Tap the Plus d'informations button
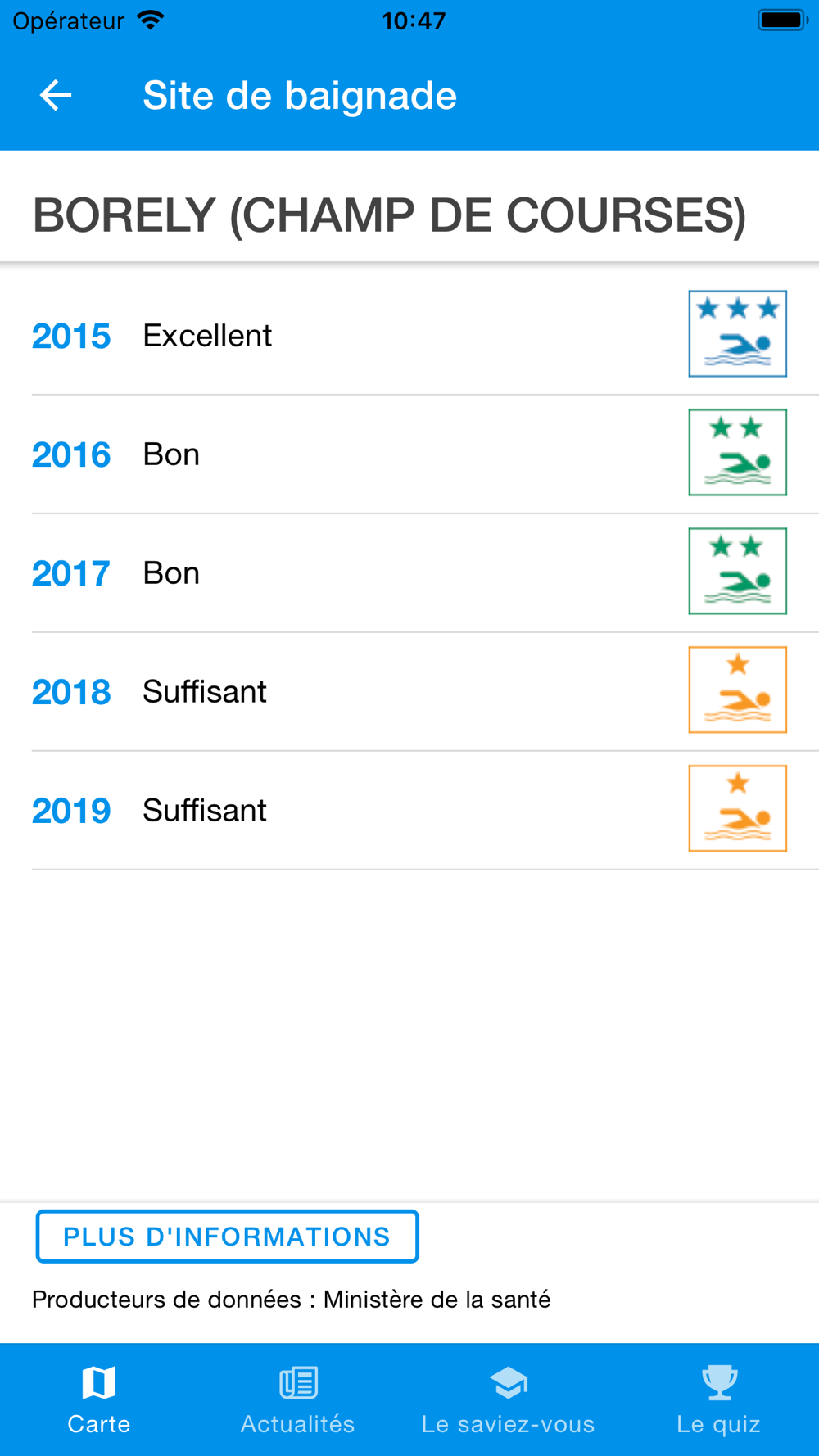Screen dimensions: 819x1456 tap(227, 1236)
